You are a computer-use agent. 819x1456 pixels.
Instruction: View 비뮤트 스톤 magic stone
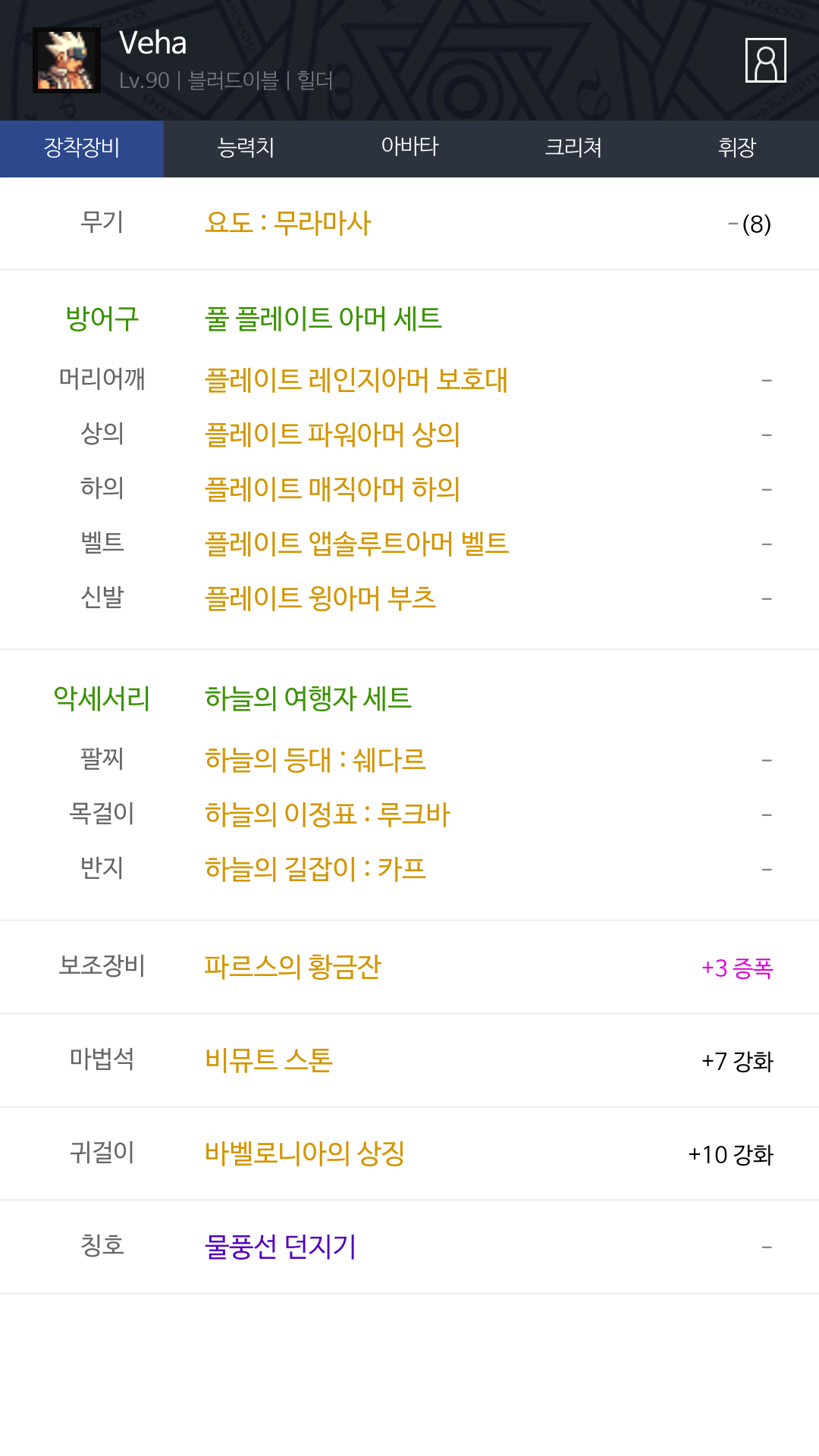click(268, 1060)
